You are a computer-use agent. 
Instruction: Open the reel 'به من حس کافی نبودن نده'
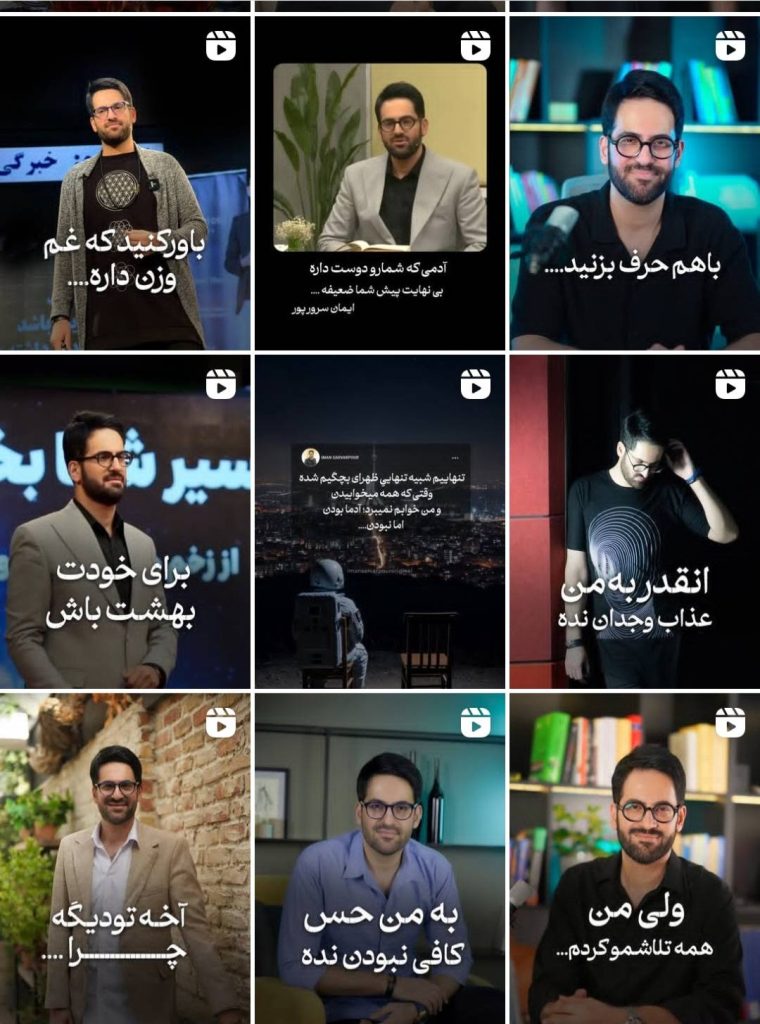[x=380, y=858]
